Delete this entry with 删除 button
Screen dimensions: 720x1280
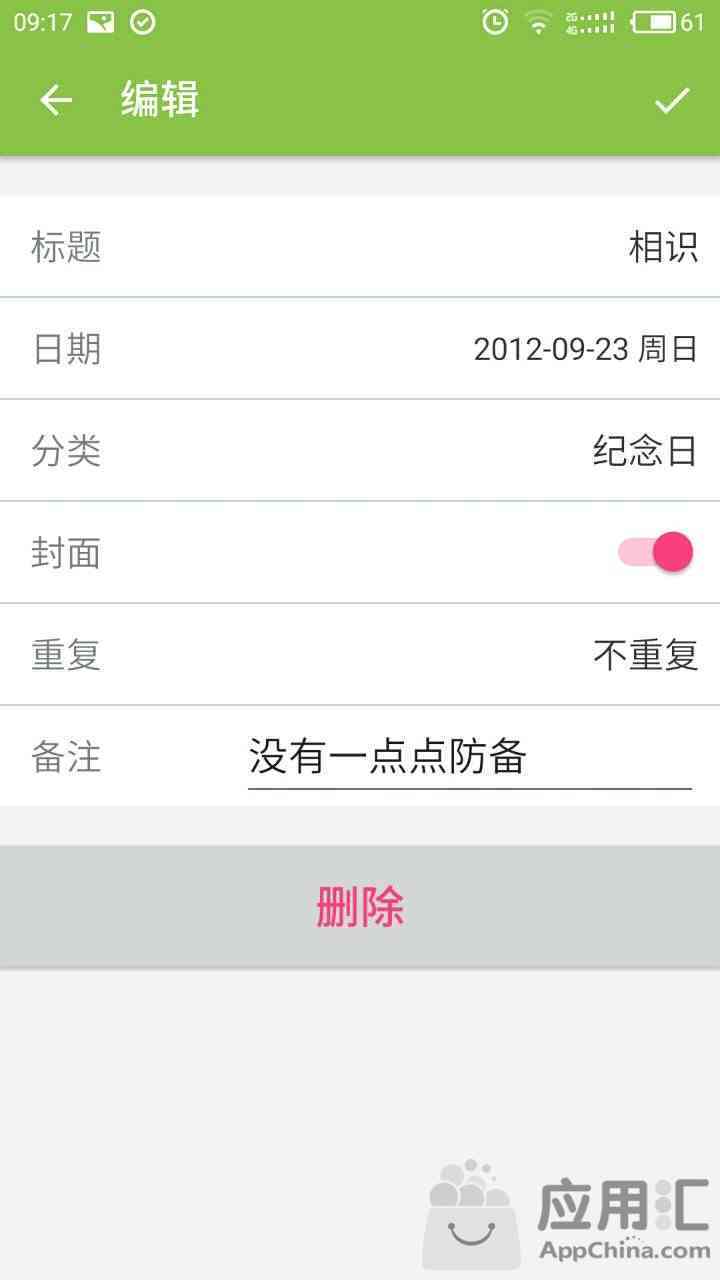360,907
